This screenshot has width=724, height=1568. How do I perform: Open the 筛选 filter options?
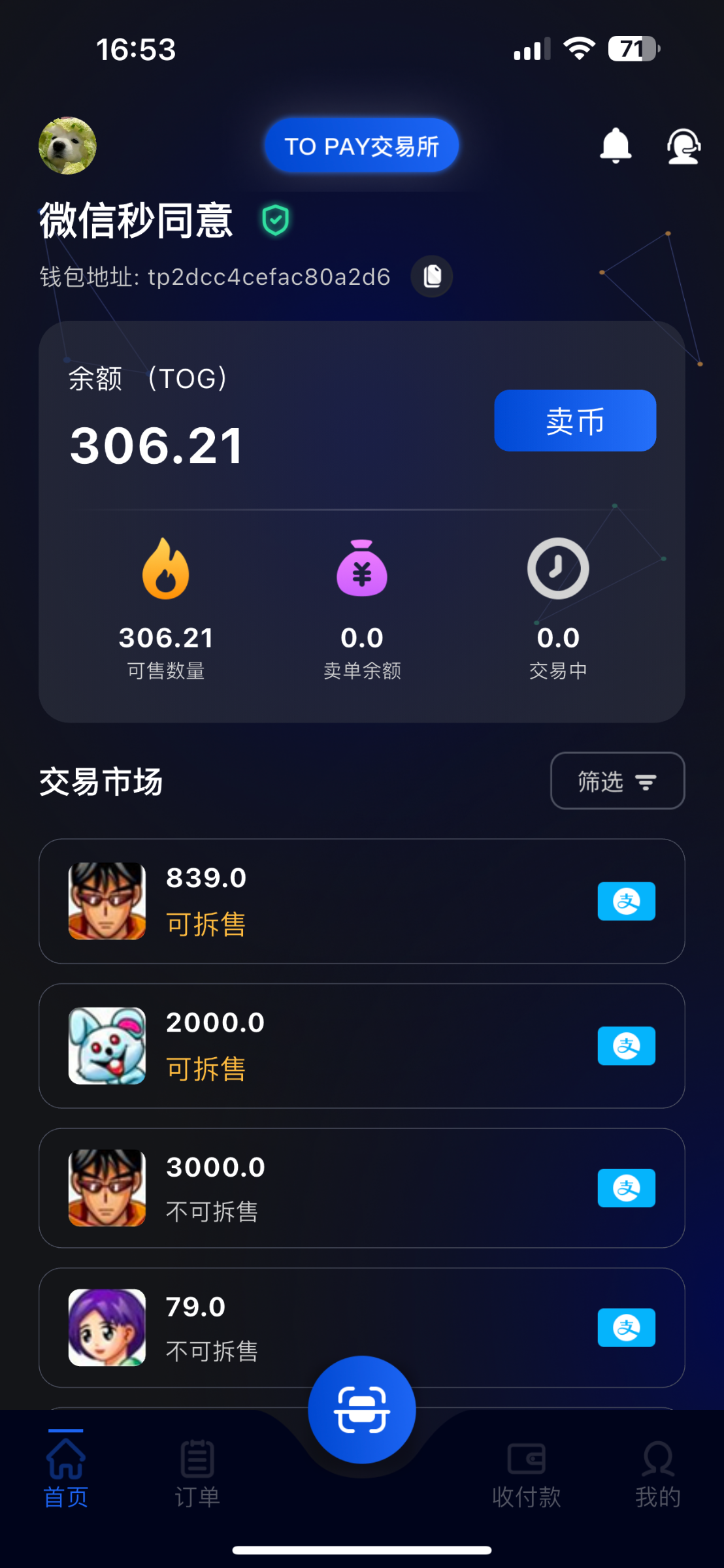coord(617,781)
